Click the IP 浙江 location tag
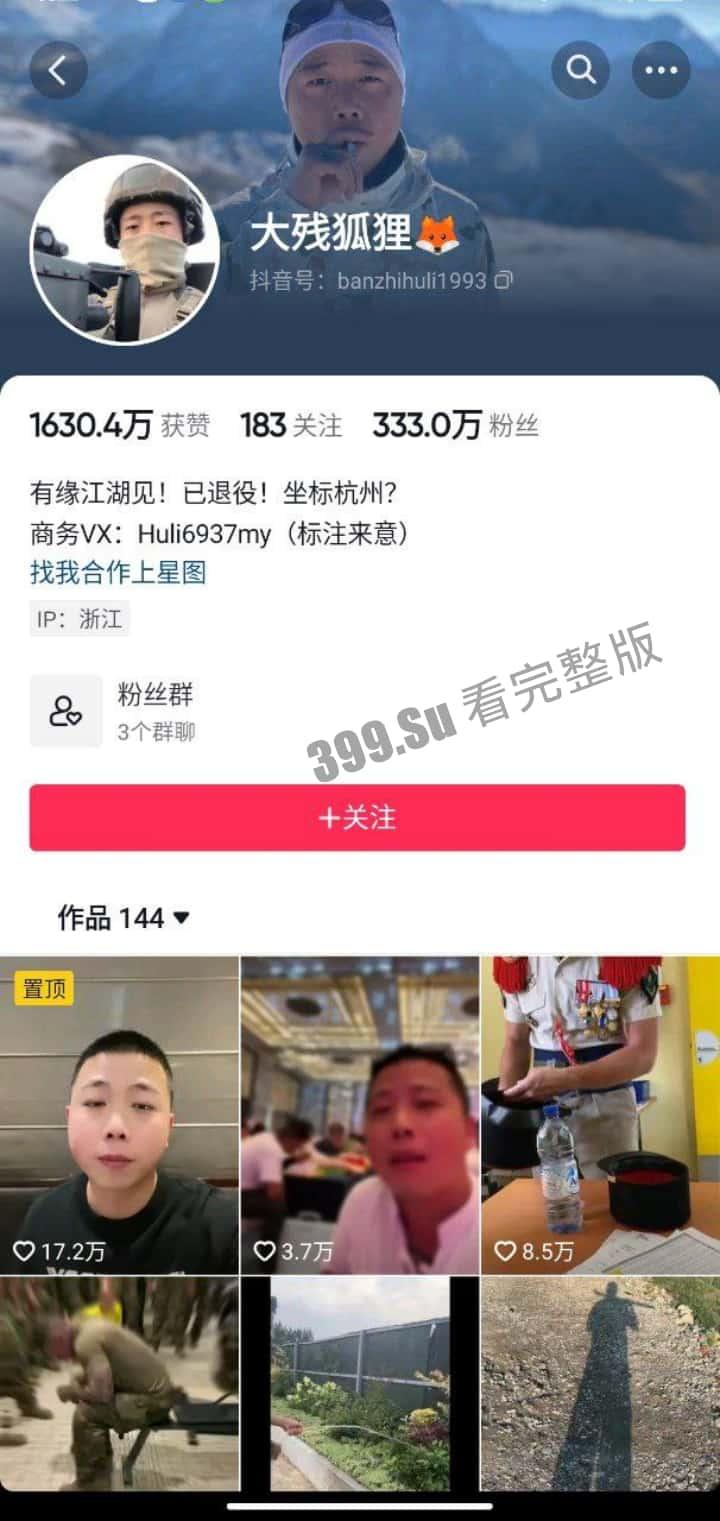720x1521 pixels. 78,618
